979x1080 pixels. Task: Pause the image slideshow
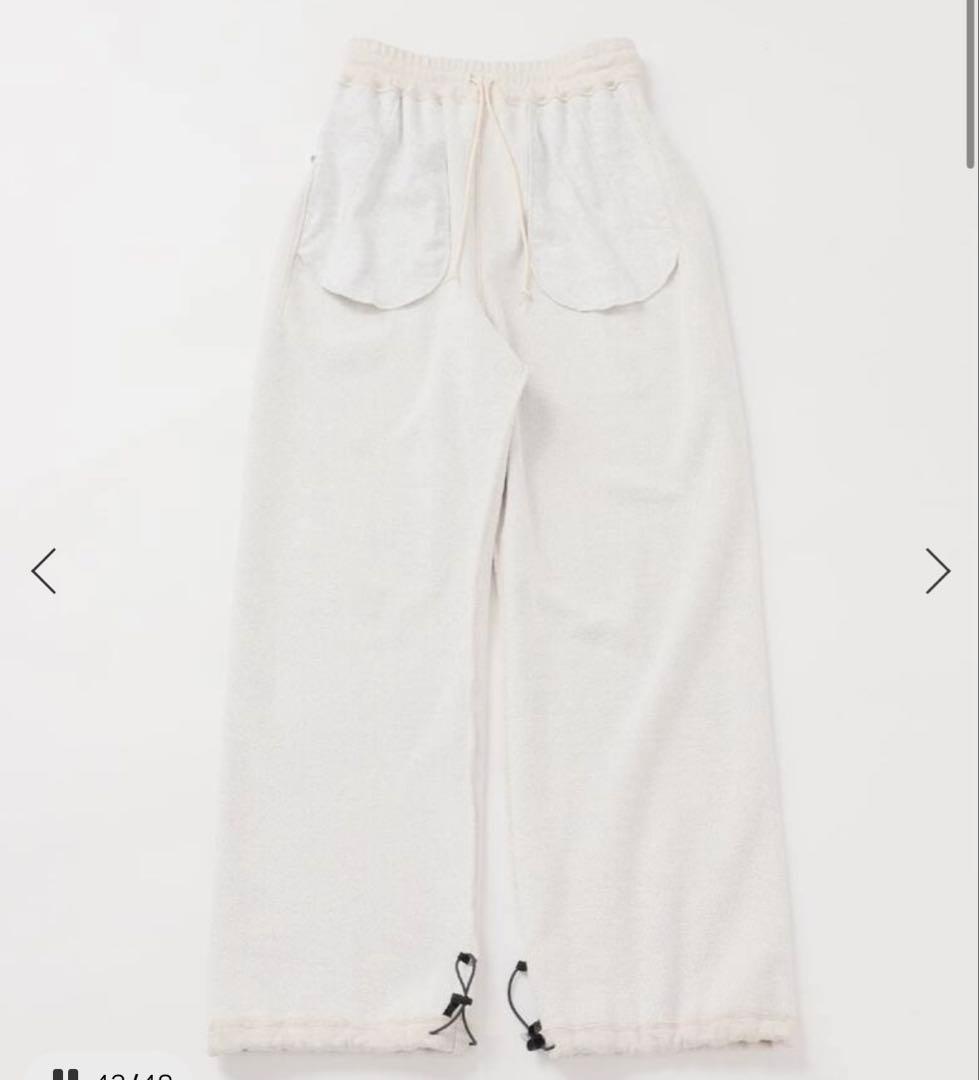pos(65,1073)
